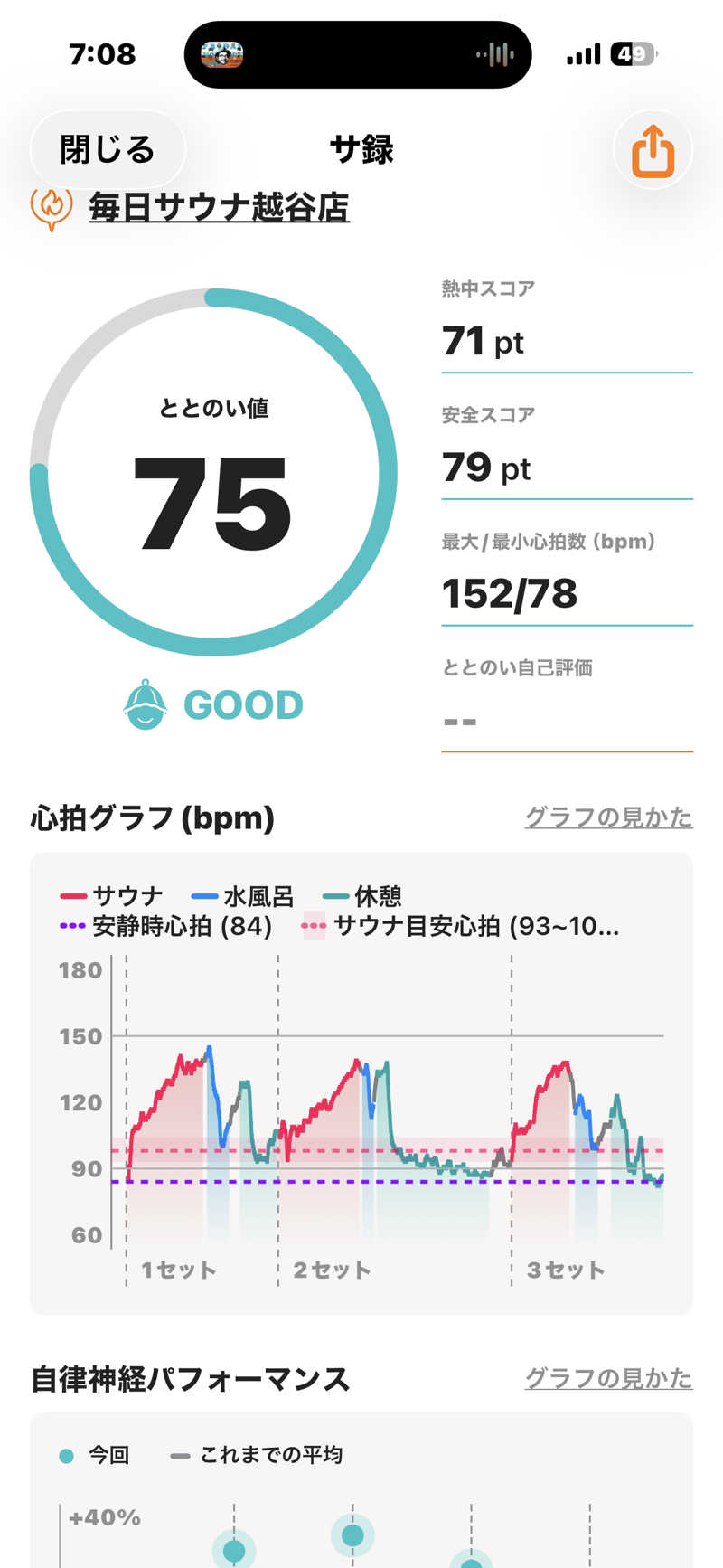Tap the 閉じる close button
The width and height of the screenshot is (723, 1568).
[108, 150]
